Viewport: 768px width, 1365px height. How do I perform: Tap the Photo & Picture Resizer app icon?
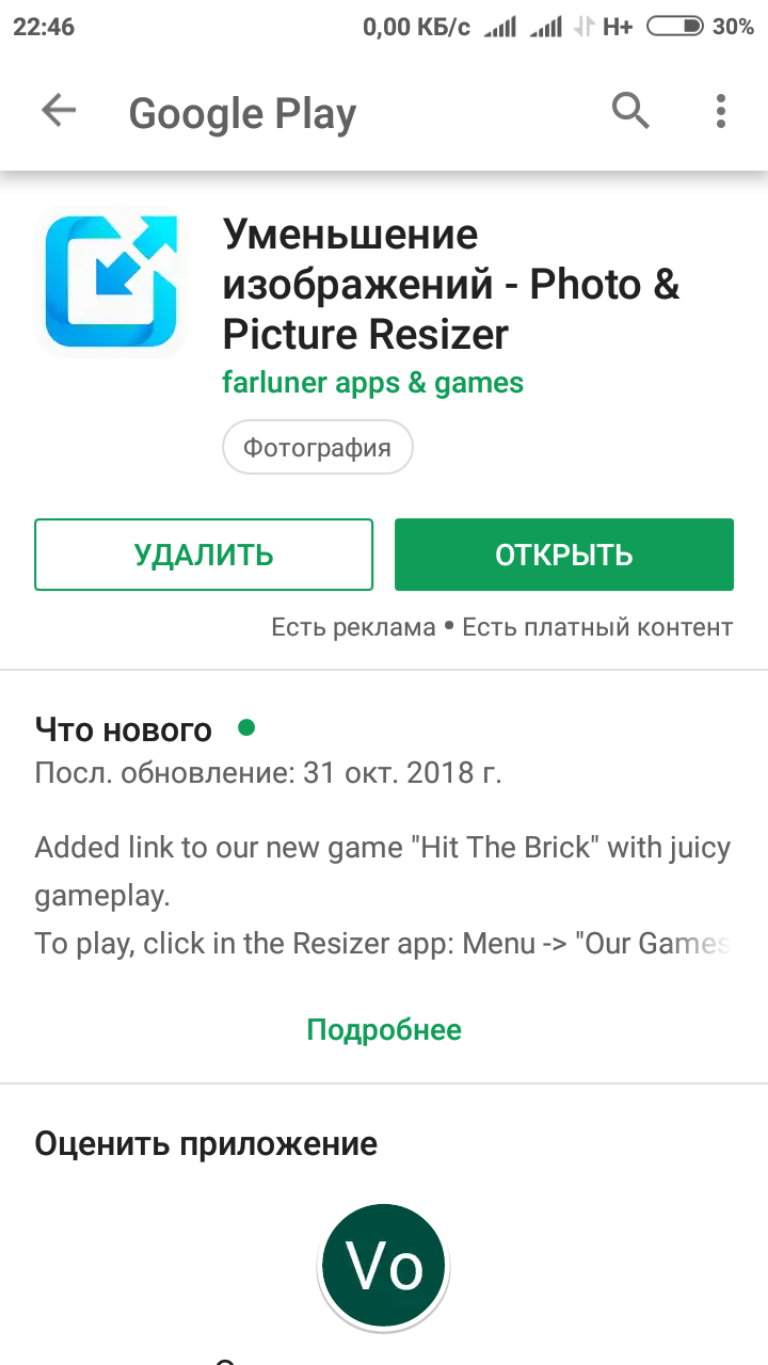[111, 280]
